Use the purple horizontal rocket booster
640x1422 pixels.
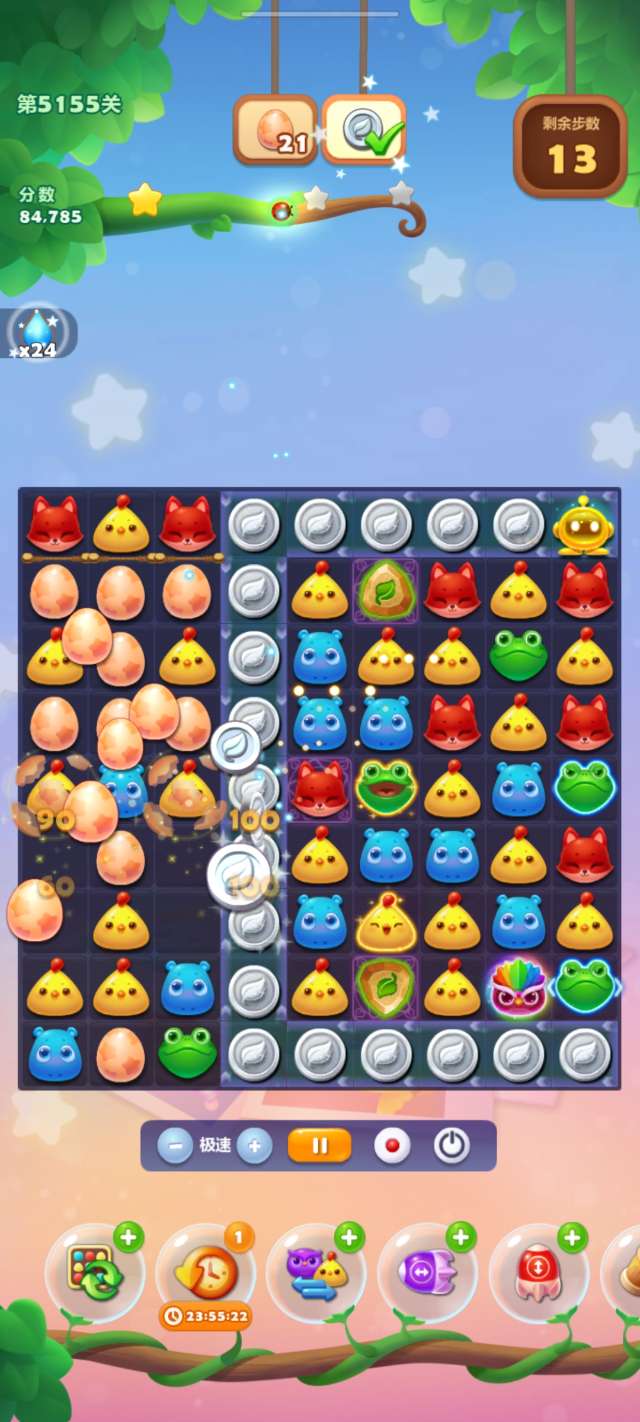427,1272
